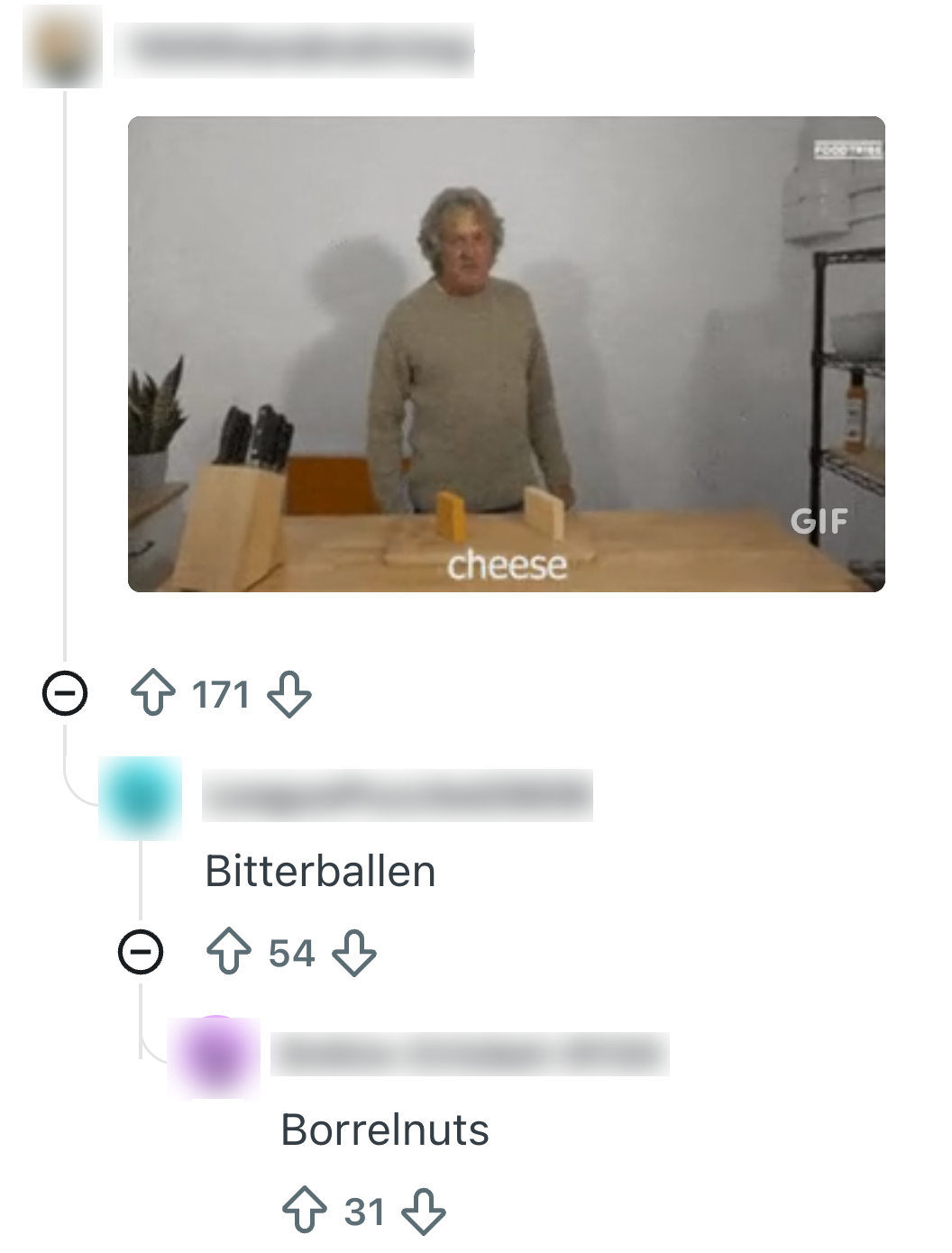Downvote the Bitterballen comment
This screenshot has height=1253, width=952.
coord(354,953)
